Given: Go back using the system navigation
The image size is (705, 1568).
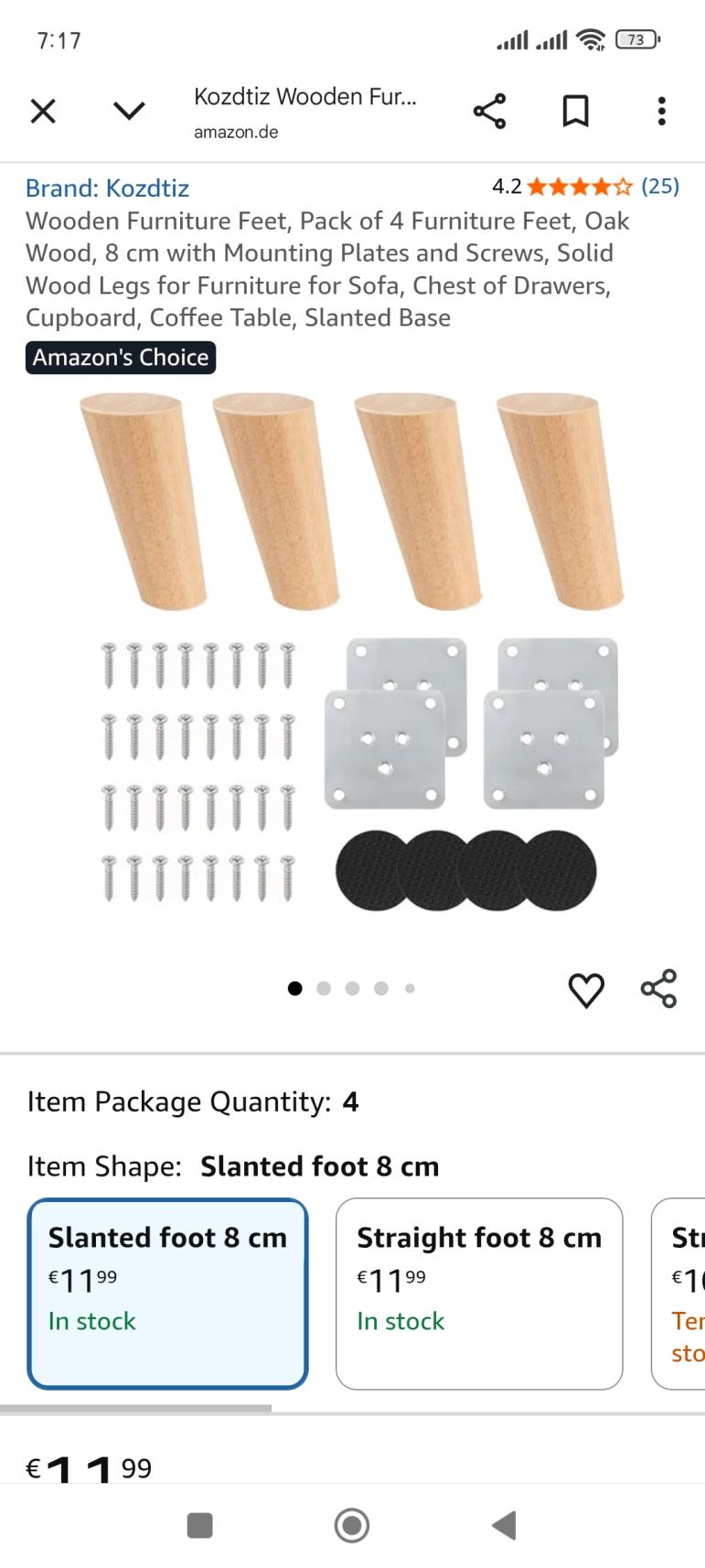Looking at the screenshot, I should pos(504,1525).
